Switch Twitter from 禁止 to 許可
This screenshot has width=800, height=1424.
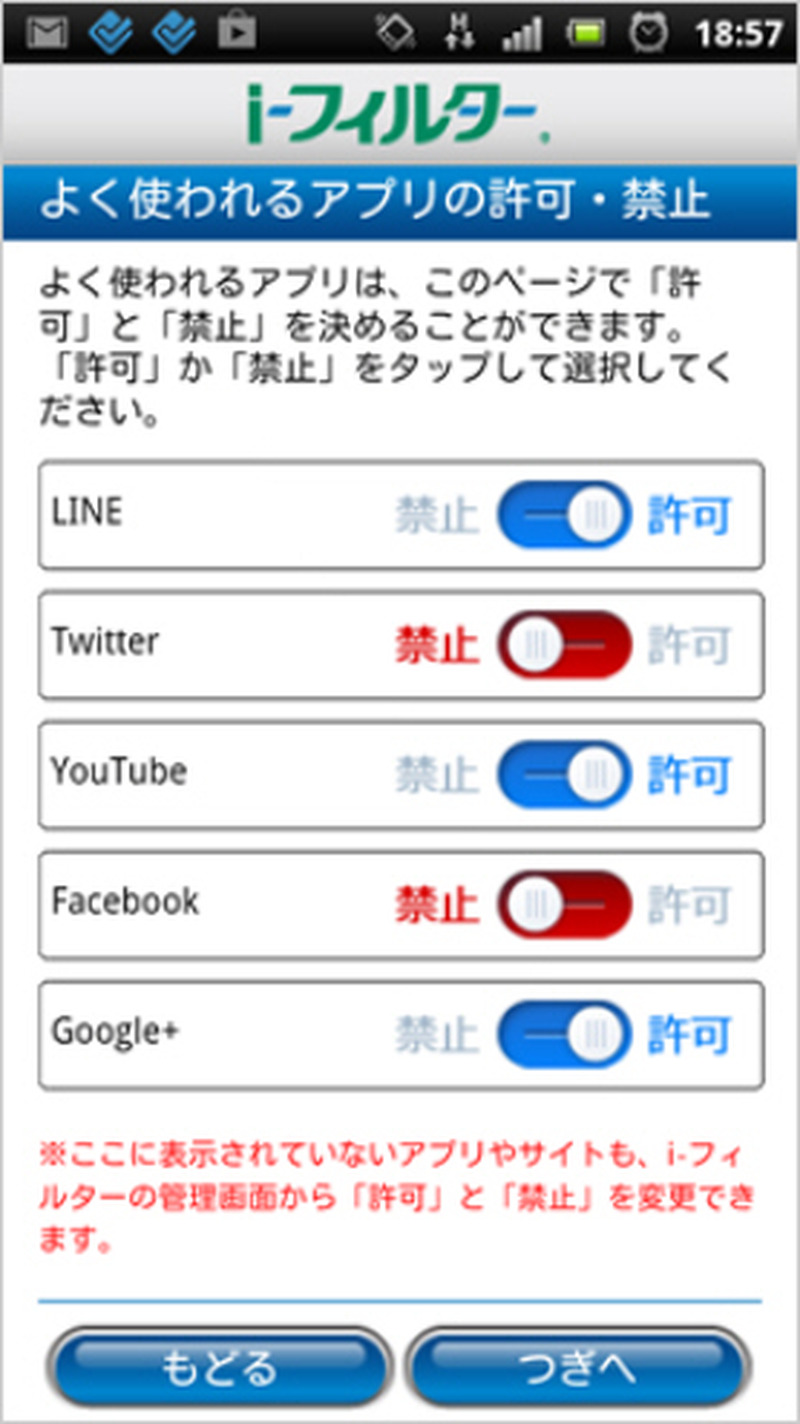[564, 645]
